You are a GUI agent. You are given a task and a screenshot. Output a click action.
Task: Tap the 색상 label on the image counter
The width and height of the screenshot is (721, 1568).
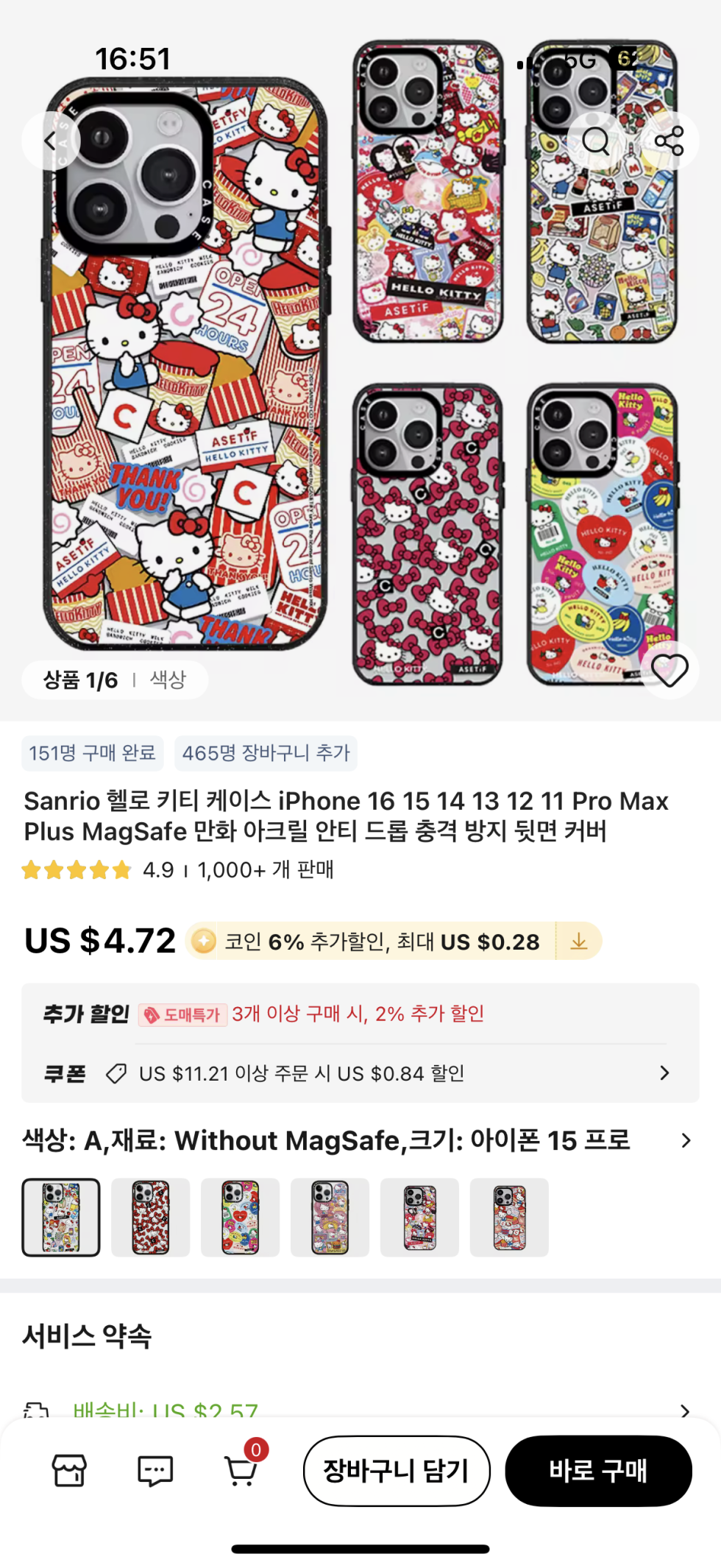point(168,679)
